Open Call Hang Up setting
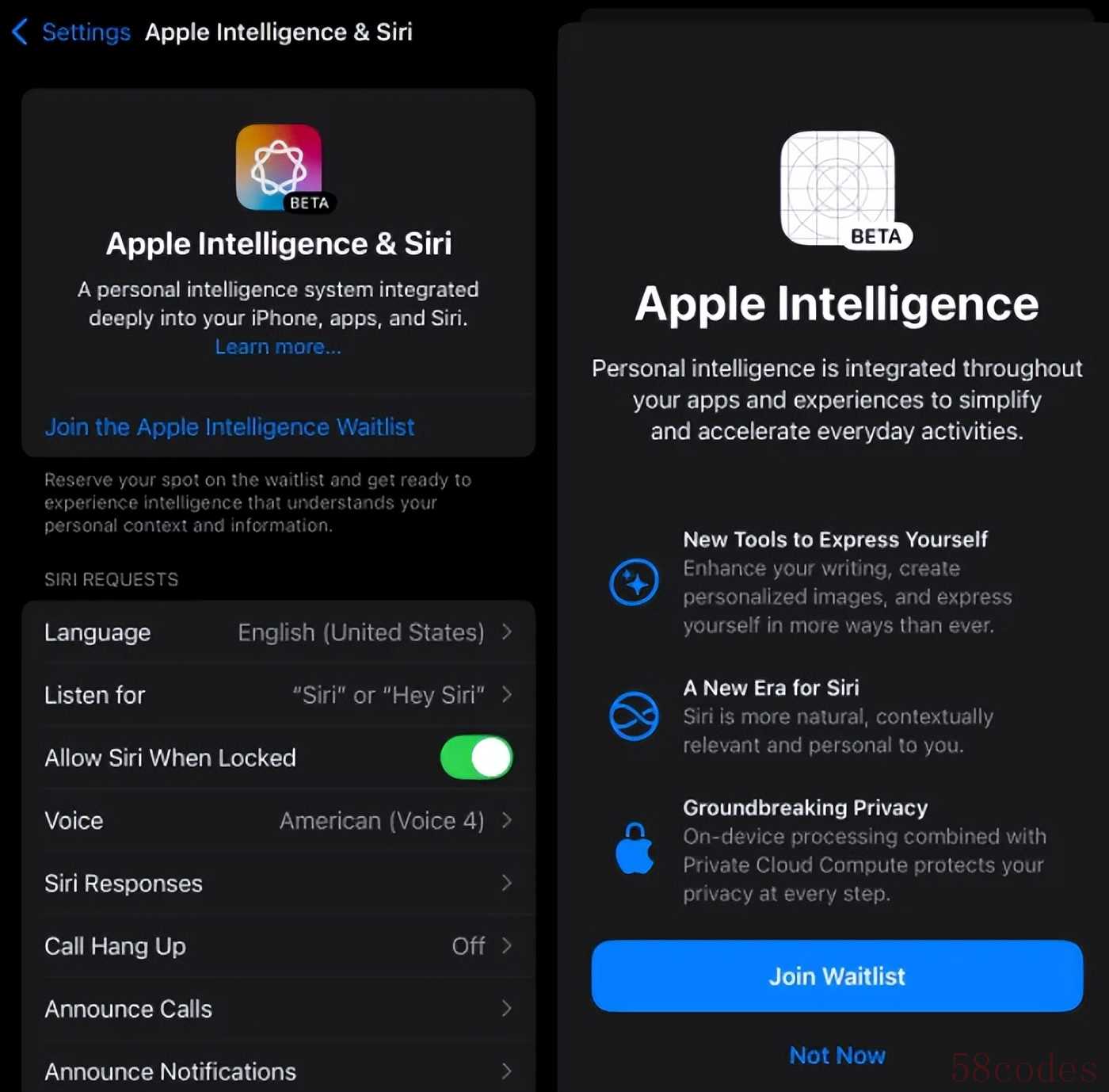 tap(278, 946)
